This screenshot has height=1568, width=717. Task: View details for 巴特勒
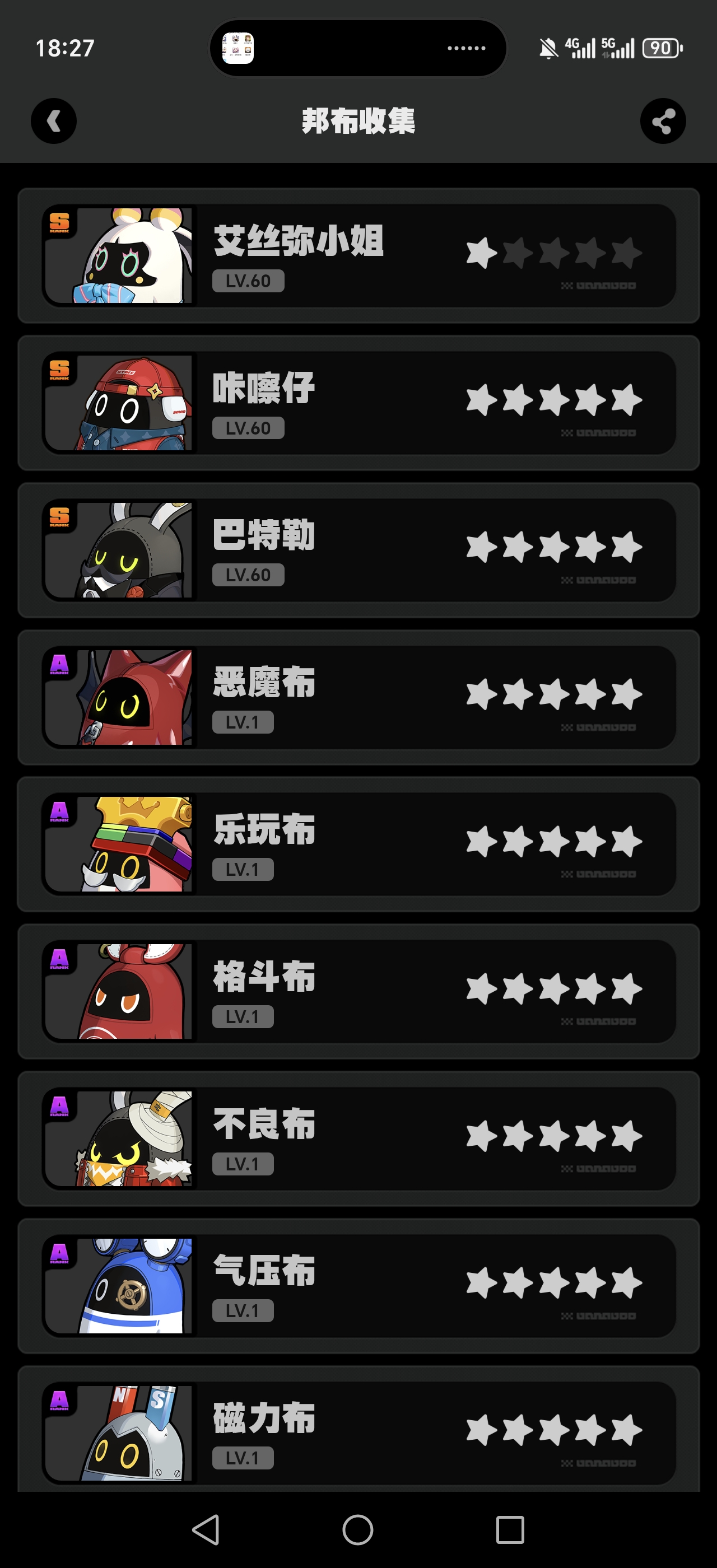point(358,550)
